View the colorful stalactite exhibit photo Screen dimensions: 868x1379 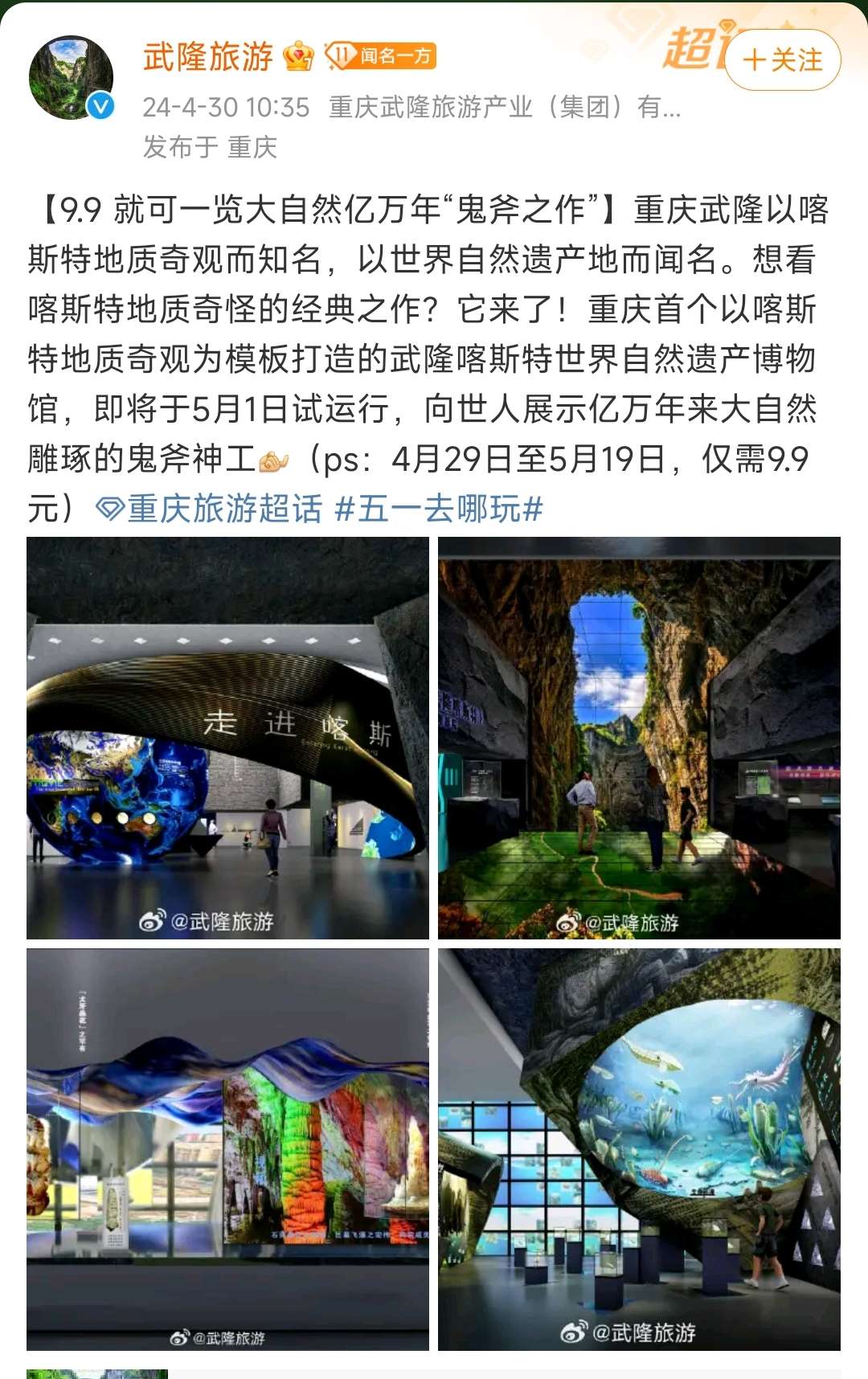point(227,1149)
